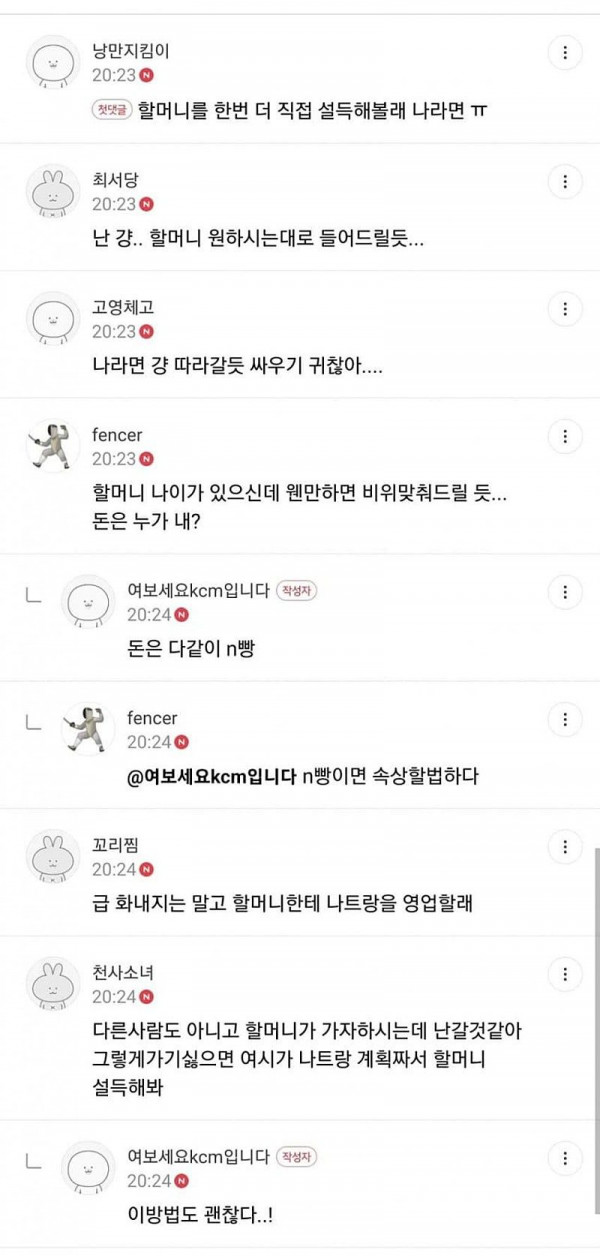This screenshot has width=600, height=1256.
Task: Open the three-dot menu on fencer's 'n빵이면 속상할법하다' reply
Action: pyautogui.click(x=565, y=719)
